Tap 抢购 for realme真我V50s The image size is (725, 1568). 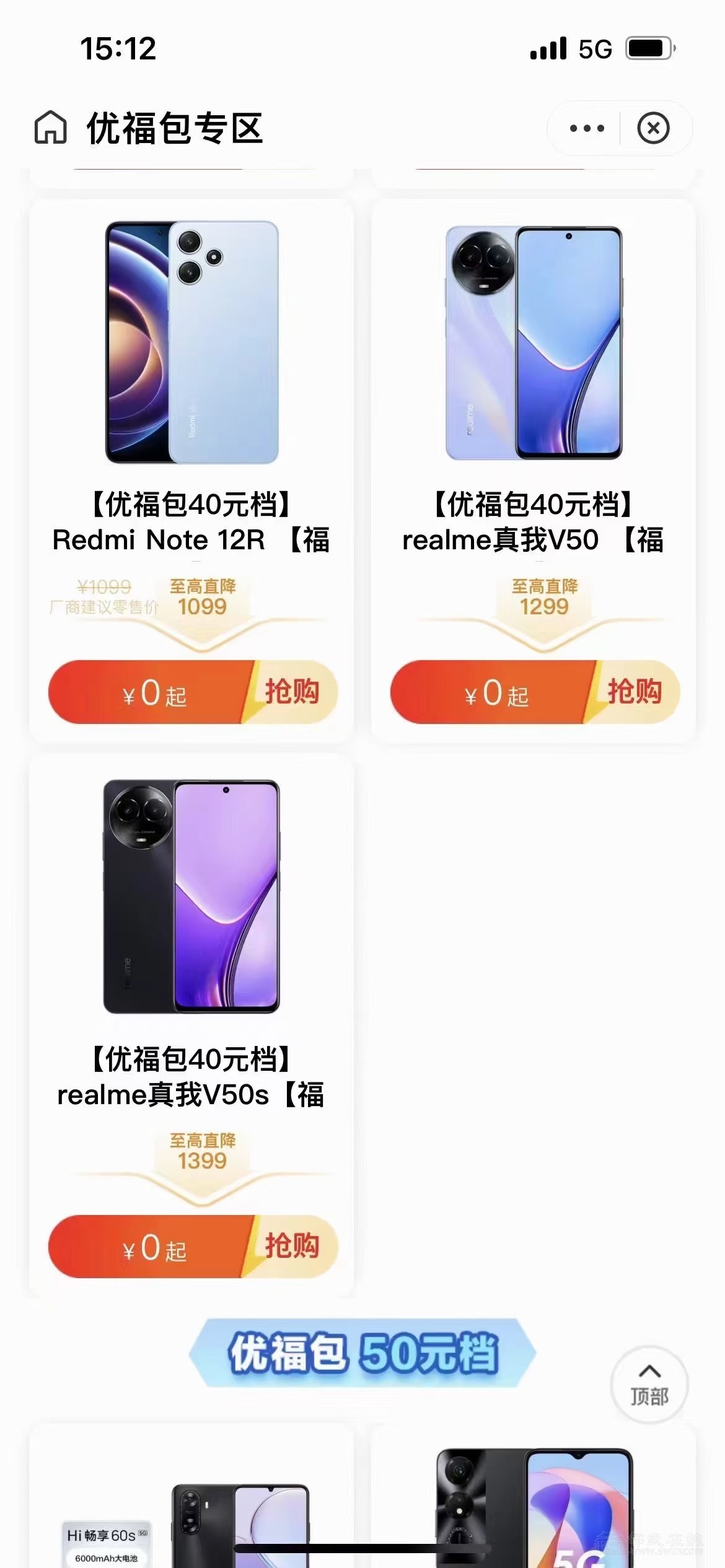point(291,1246)
